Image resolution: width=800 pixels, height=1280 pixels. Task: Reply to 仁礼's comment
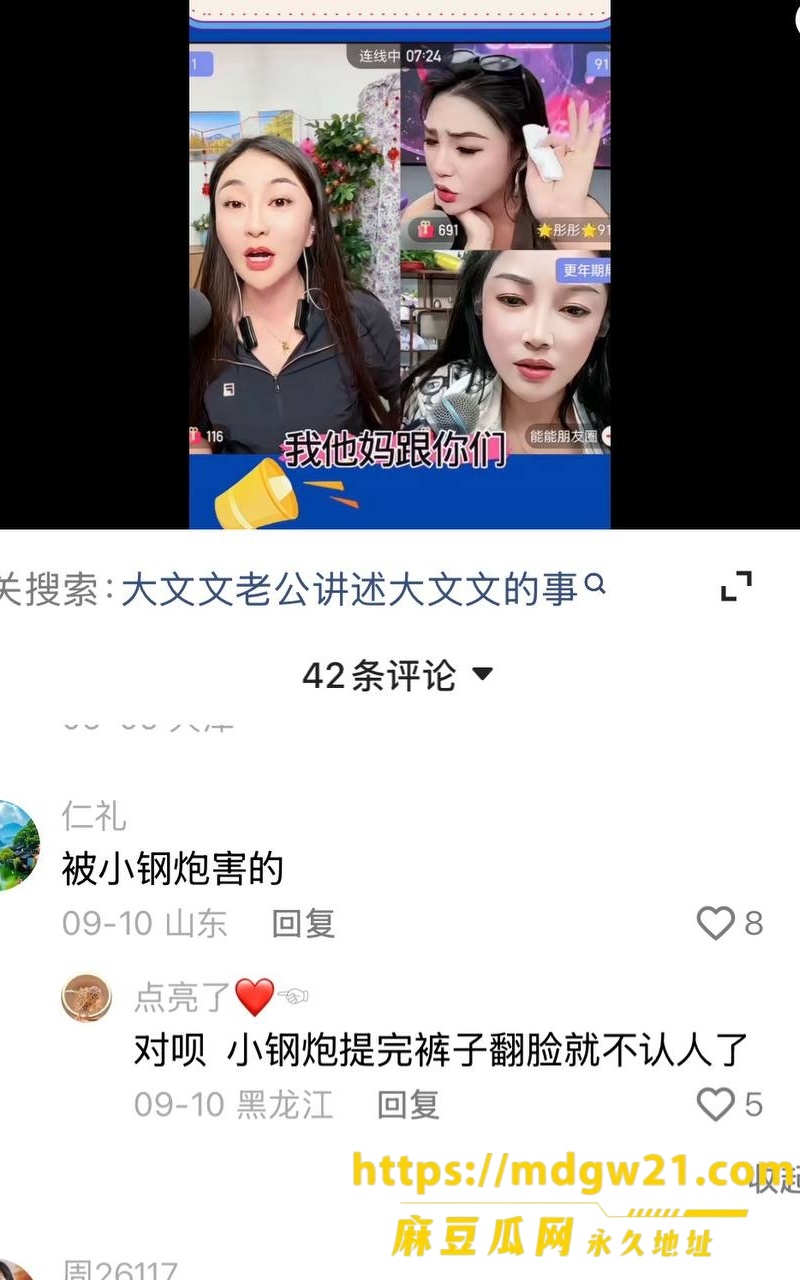pos(303,923)
